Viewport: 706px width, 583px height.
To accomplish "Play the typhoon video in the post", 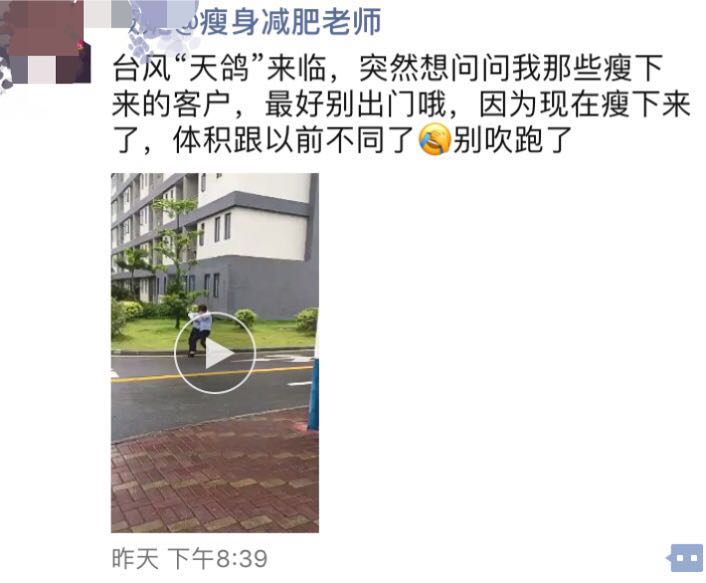I will pos(215,353).
